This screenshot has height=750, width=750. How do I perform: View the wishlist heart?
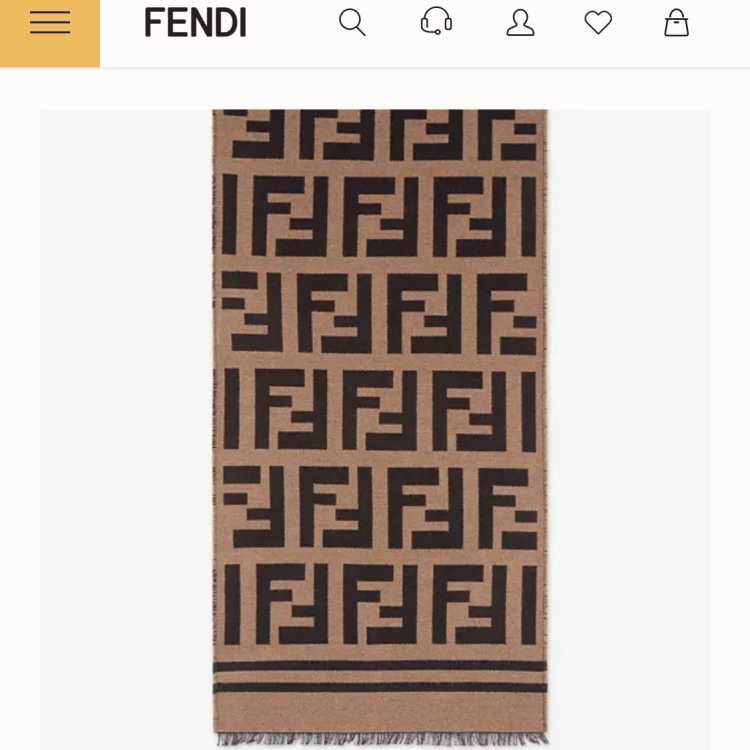tap(598, 22)
